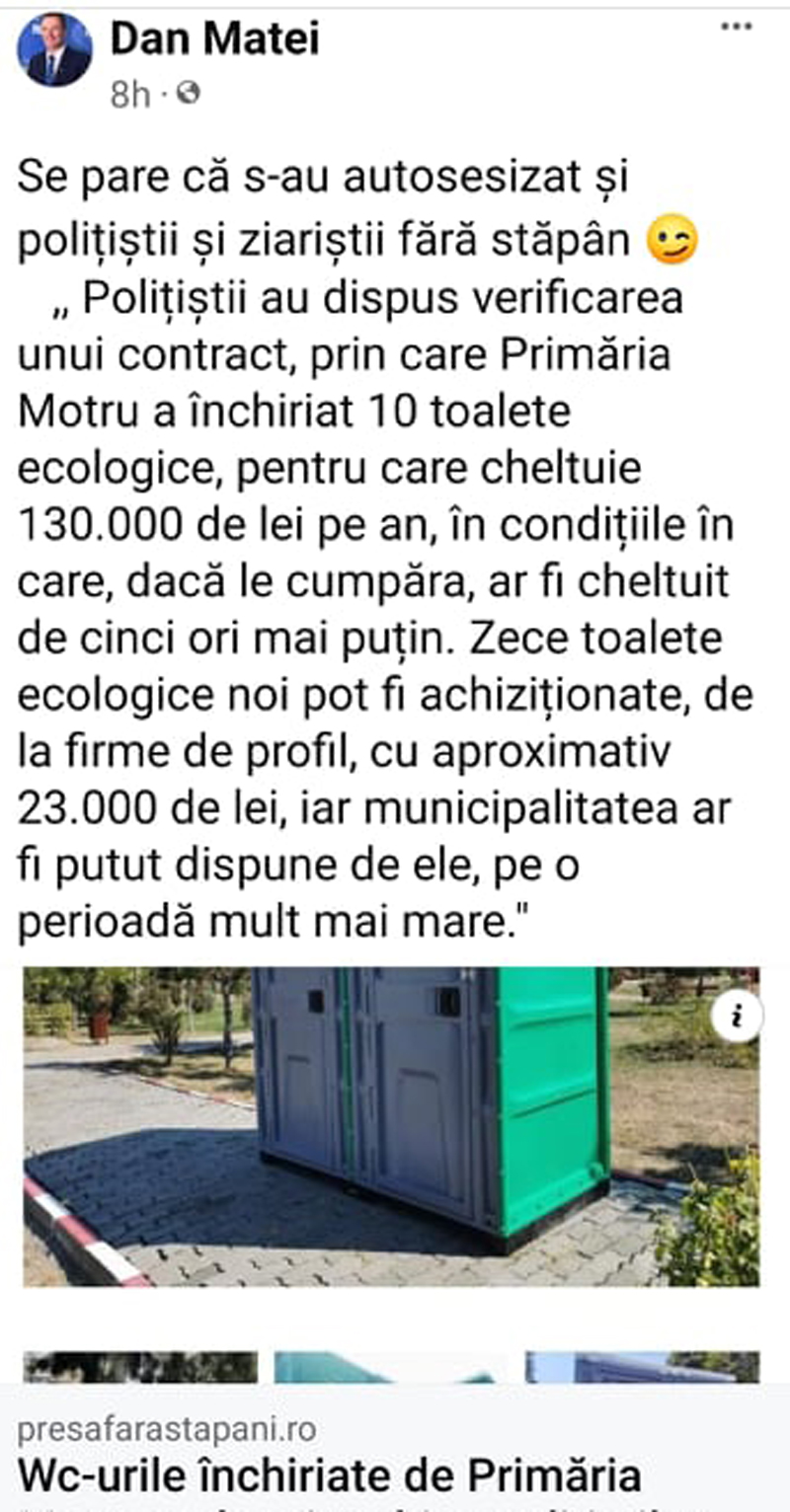Show link info via the i icon

(x=736, y=1016)
